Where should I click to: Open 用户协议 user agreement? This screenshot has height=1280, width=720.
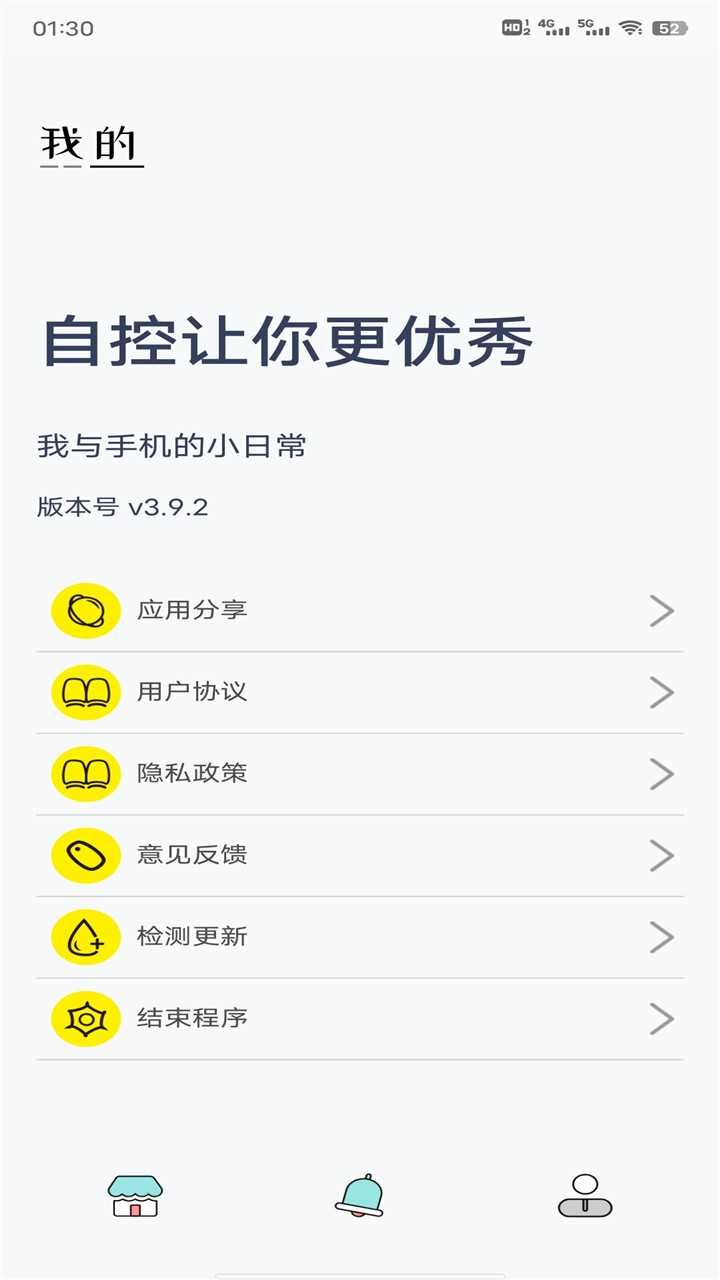point(360,692)
